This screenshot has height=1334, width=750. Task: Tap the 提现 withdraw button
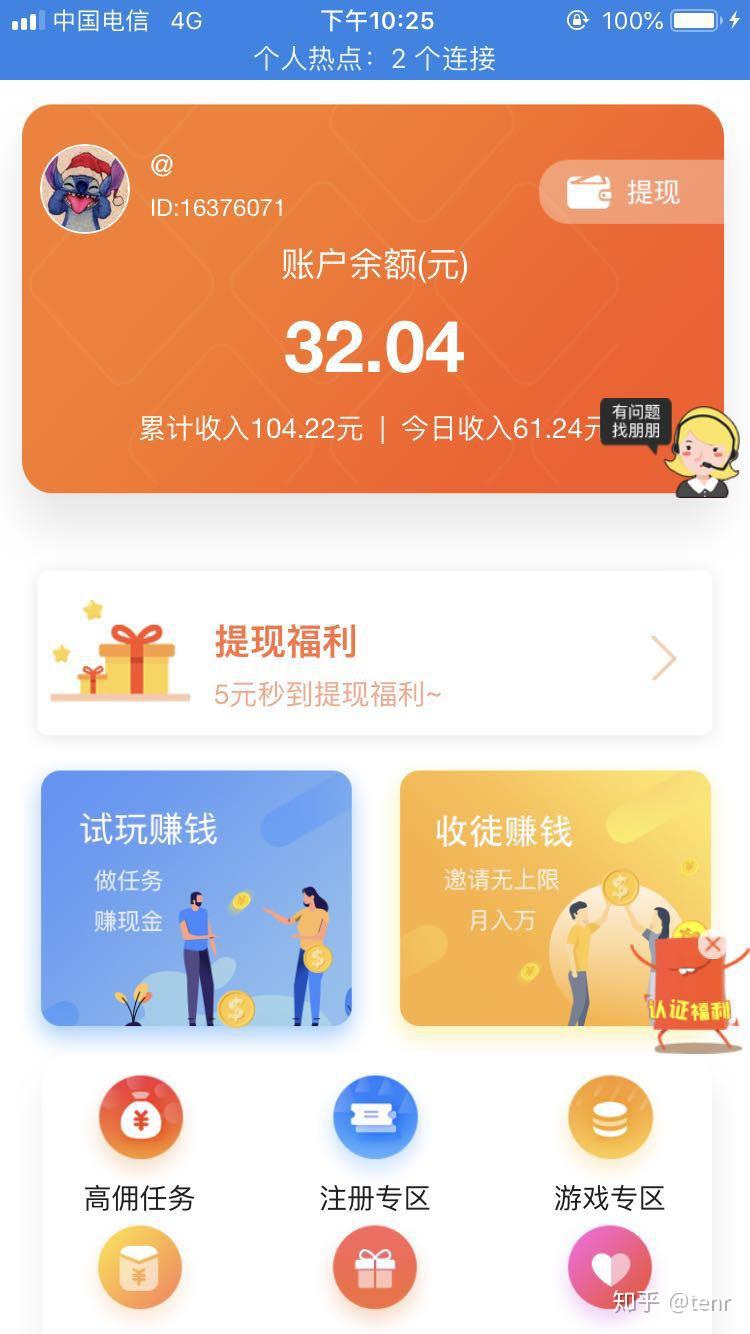coord(632,192)
